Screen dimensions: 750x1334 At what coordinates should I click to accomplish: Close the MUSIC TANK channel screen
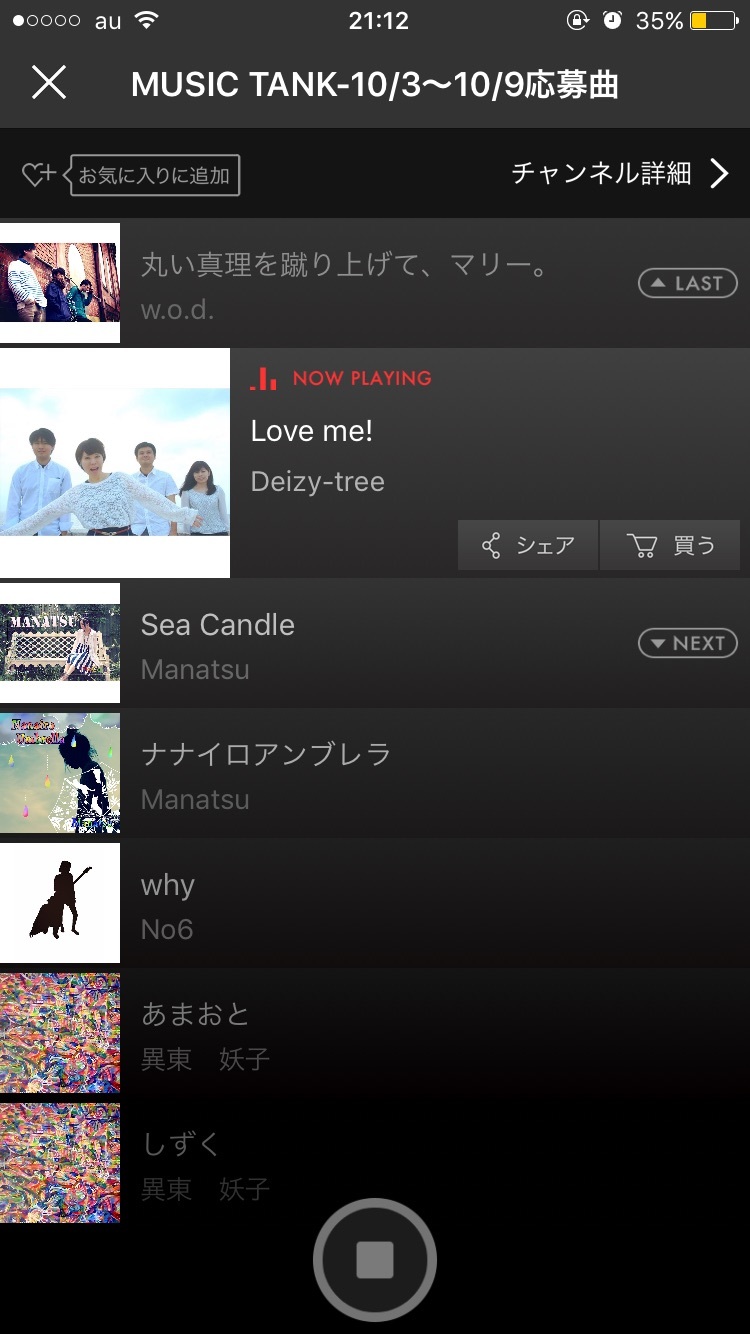pyautogui.click(x=48, y=84)
